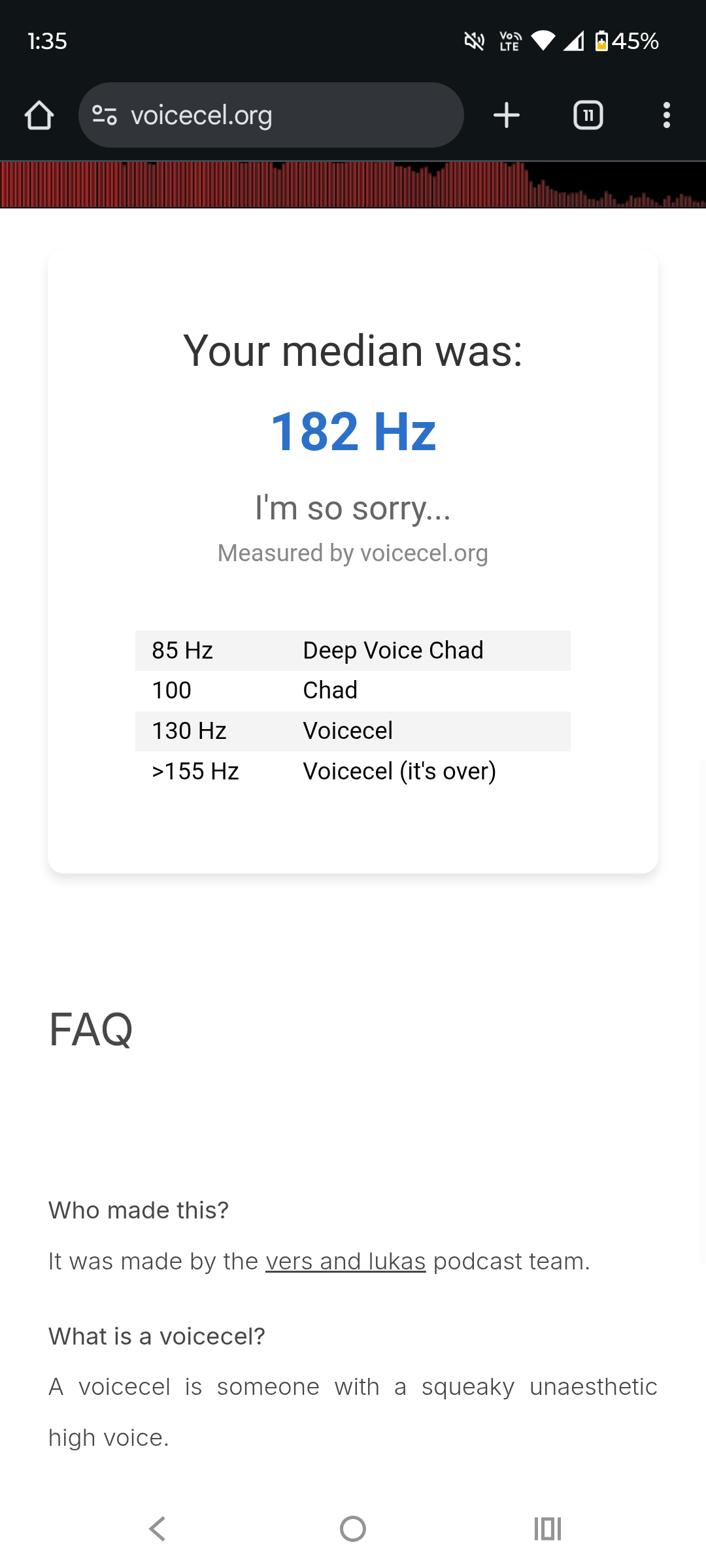Tap the home icon next to the address bar

39,115
